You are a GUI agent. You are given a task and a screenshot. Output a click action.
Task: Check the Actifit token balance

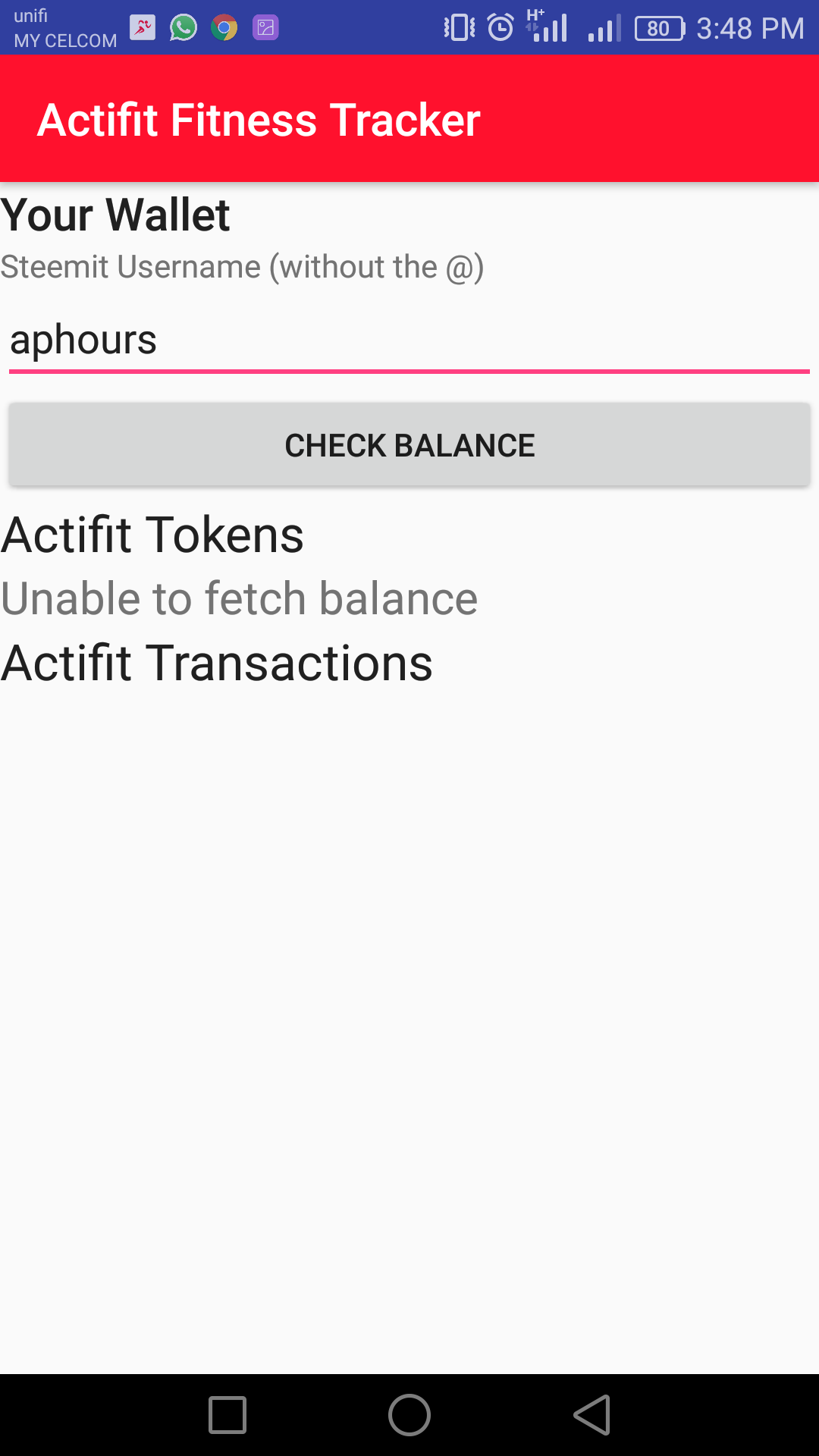tap(409, 445)
